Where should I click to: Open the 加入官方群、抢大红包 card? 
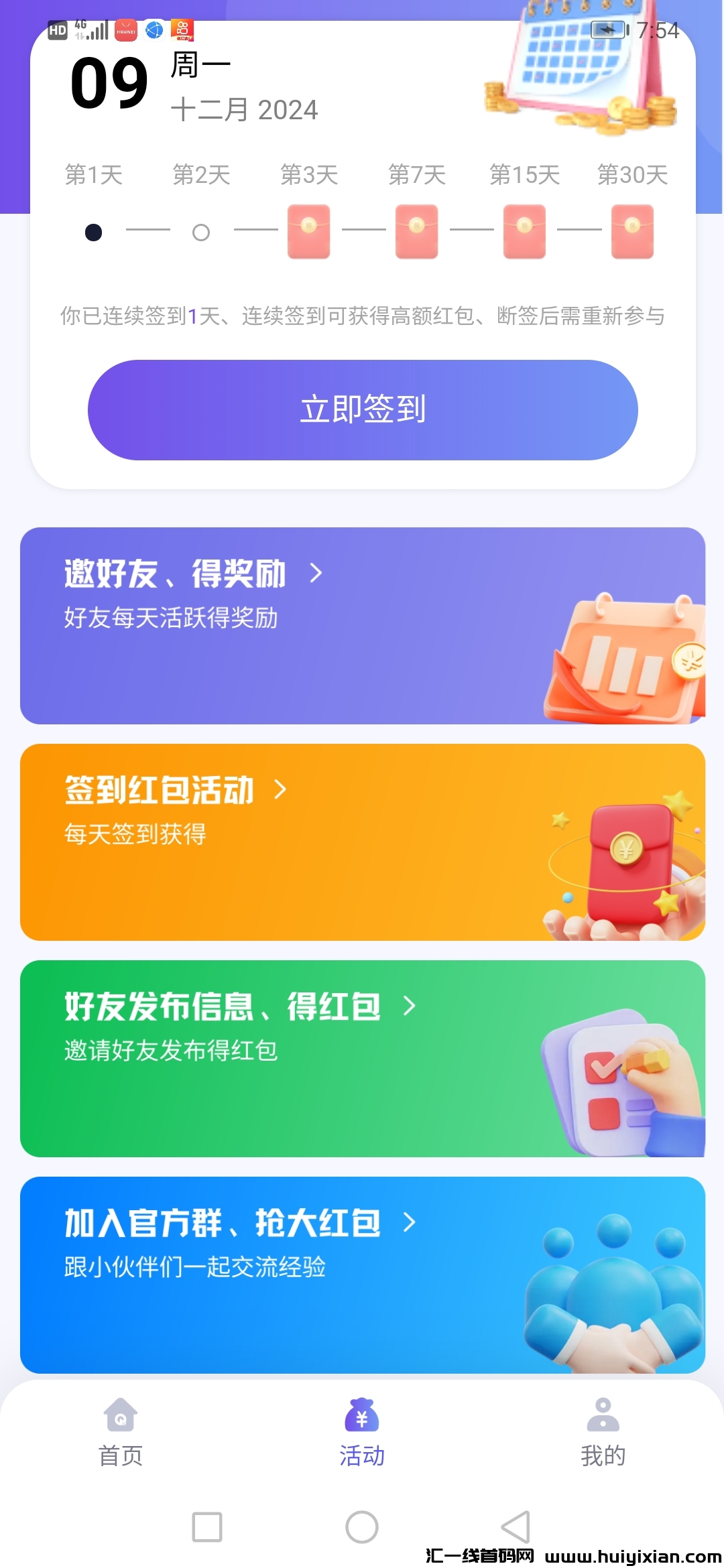coord(362,1275)
